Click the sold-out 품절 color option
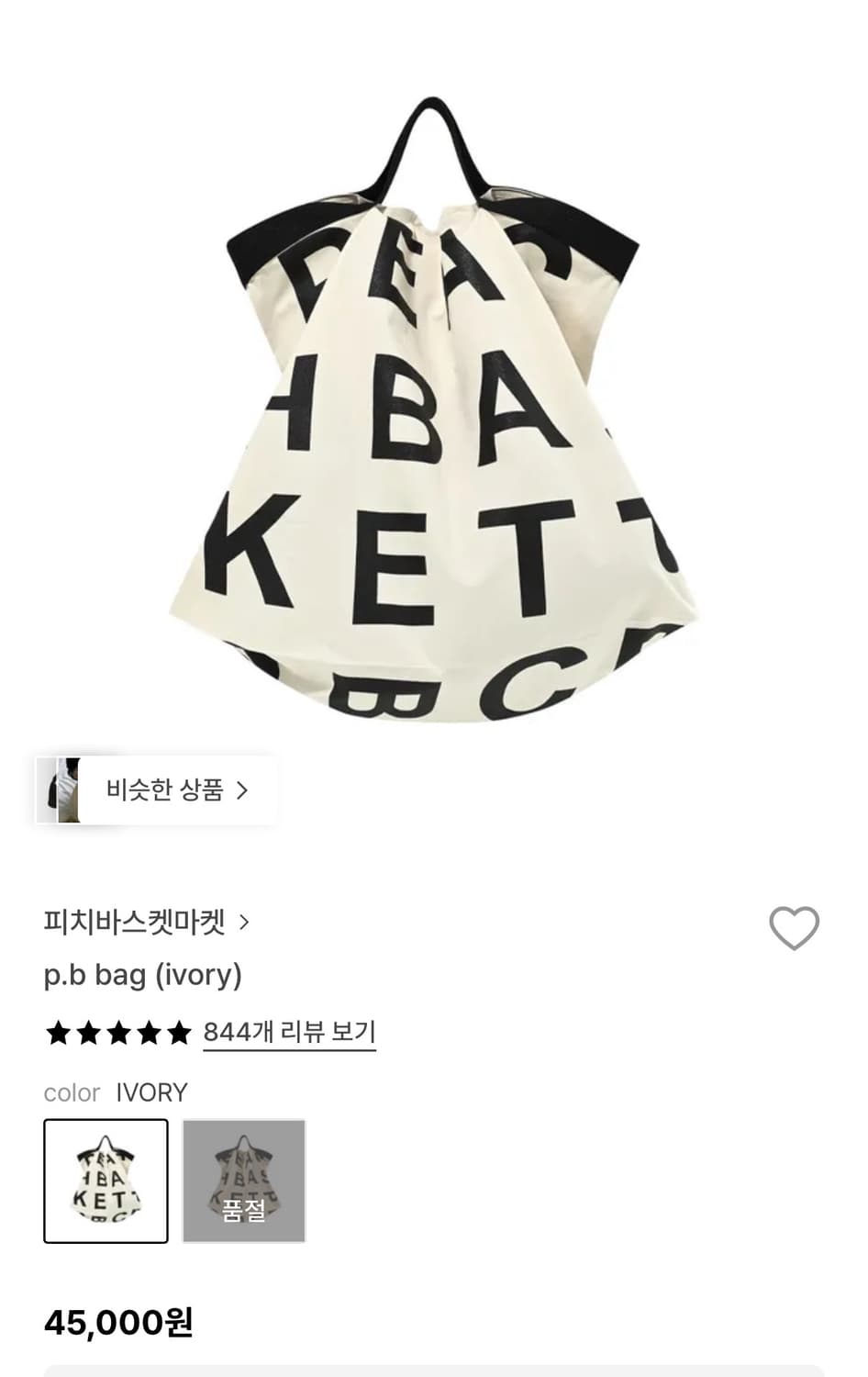 244,1181
